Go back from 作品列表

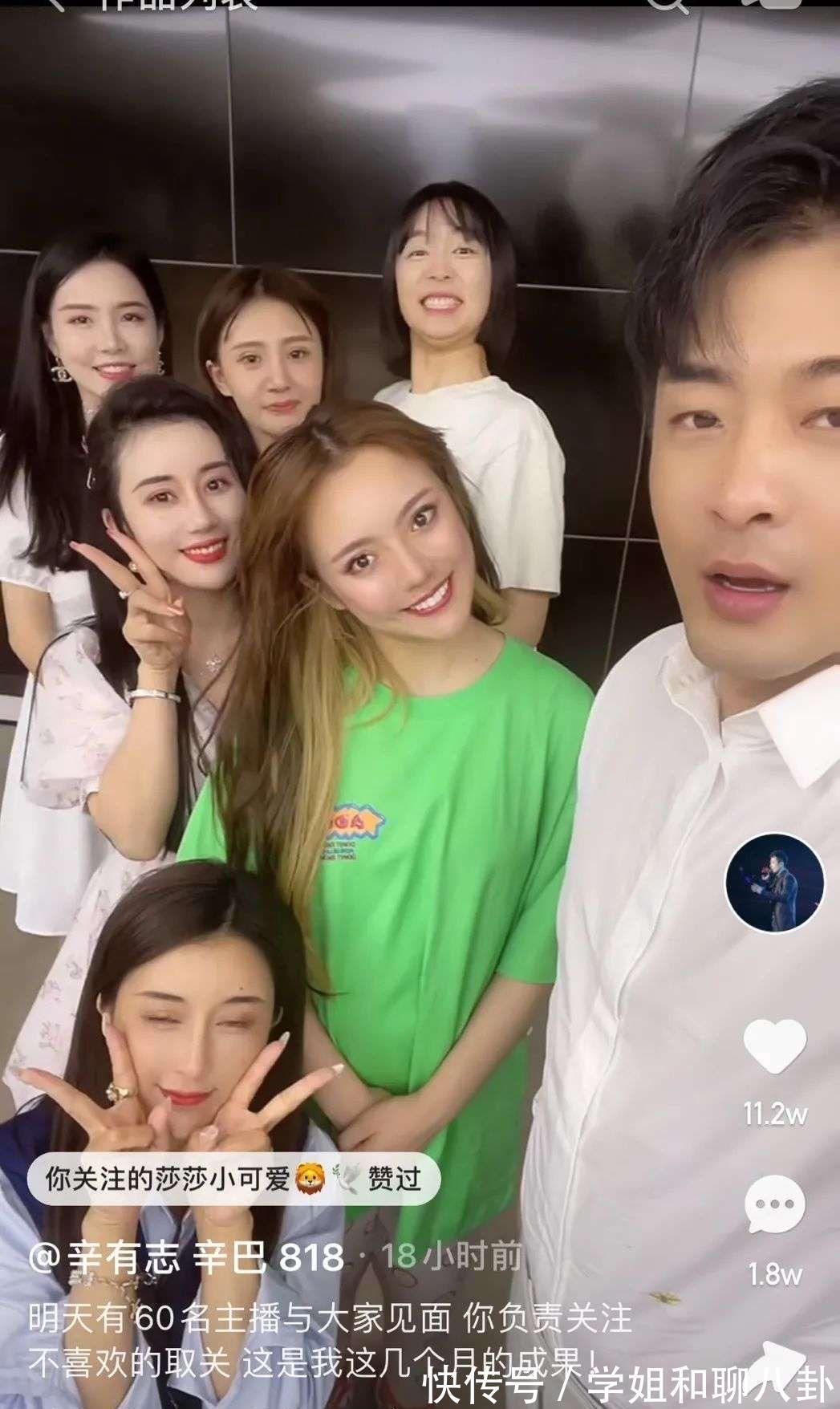tap(56, 4)
